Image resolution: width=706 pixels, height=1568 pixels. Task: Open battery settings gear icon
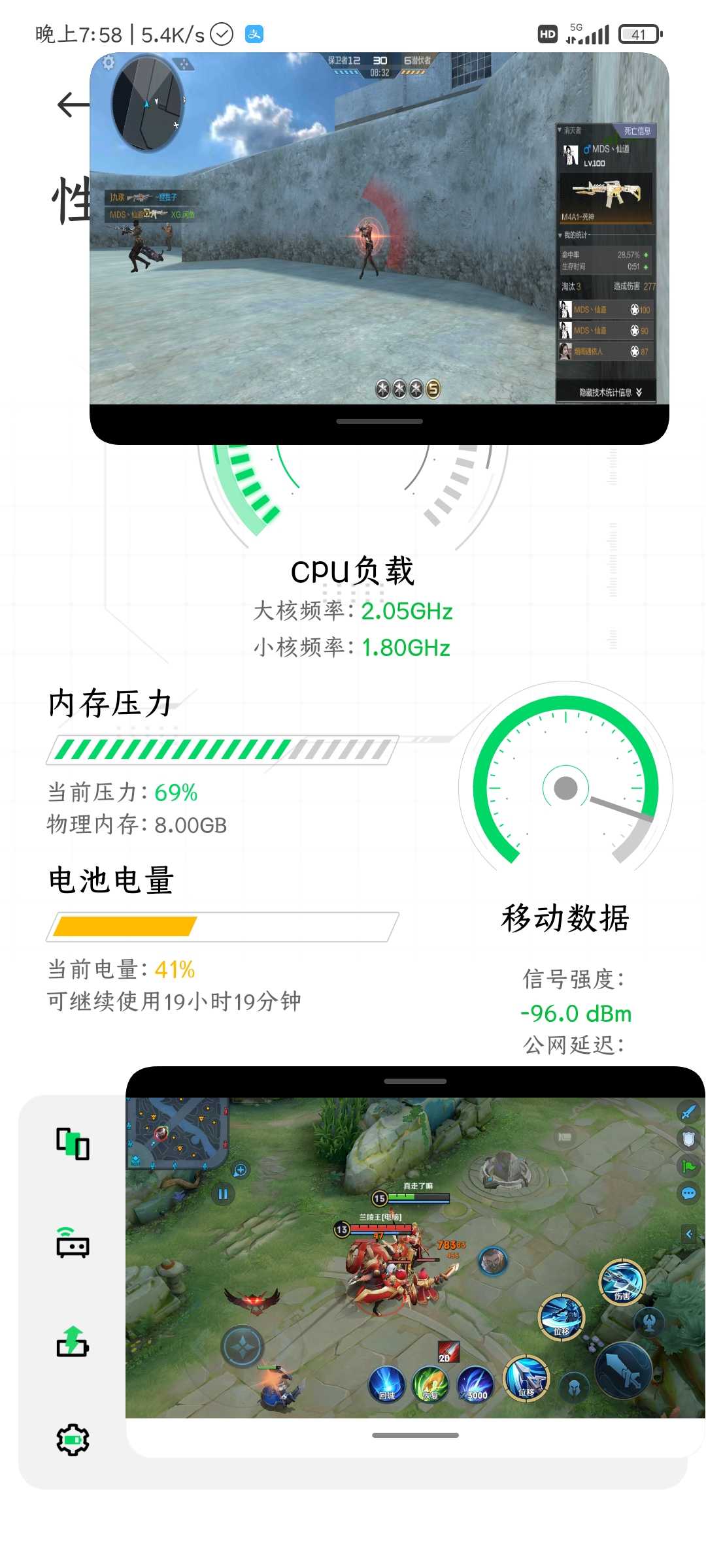coord(73,1440)
